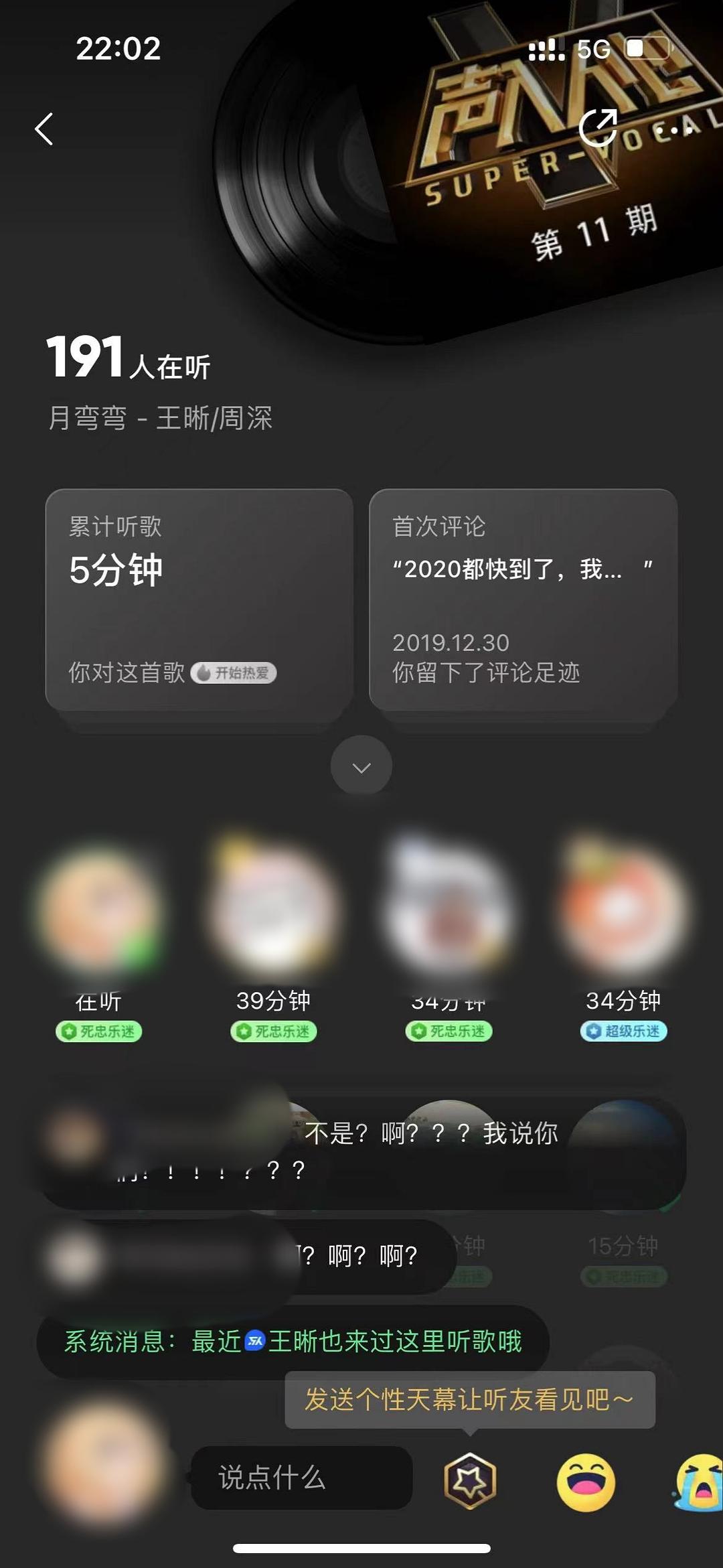Image resolution: width=723 pixels, height=1568 pixels.
Task: Share this listening room
Action: tap(598, 127)
